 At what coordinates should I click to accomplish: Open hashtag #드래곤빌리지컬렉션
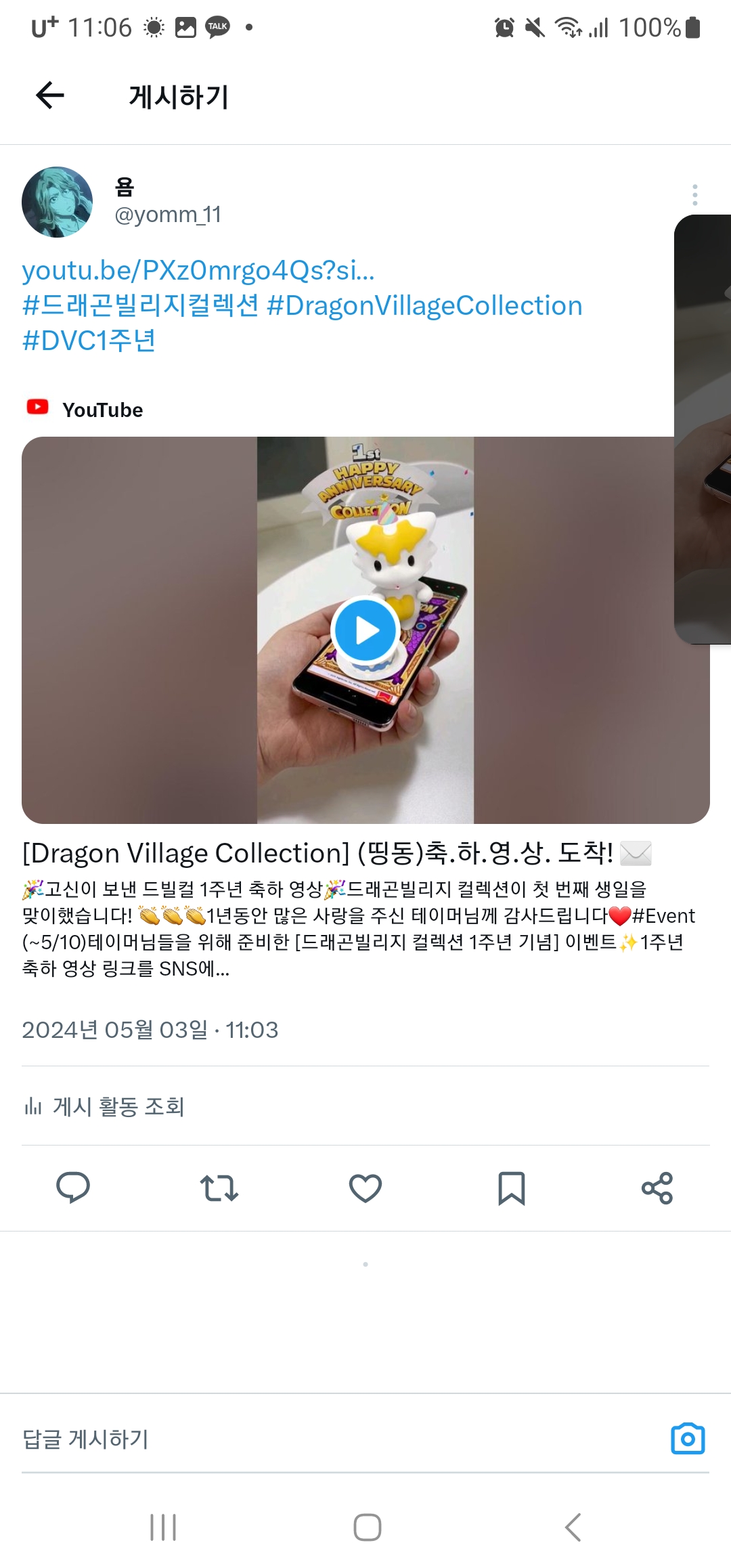coord(140,305)
